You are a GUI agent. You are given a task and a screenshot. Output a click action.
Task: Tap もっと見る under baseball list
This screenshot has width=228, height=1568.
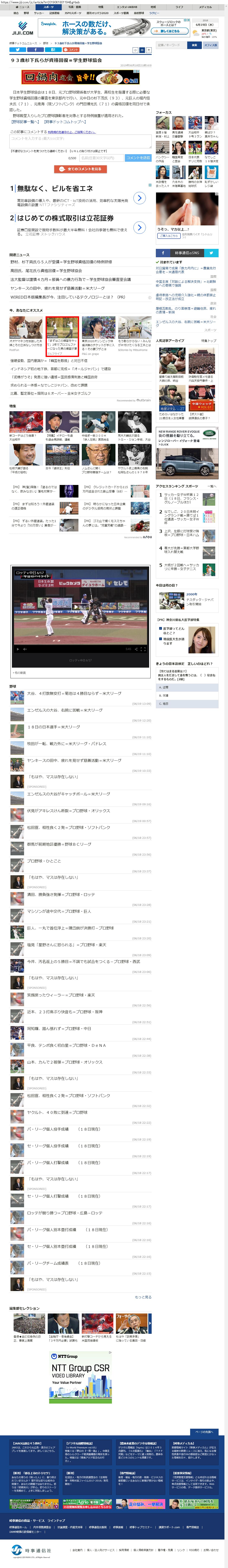tap(143, 1297)
